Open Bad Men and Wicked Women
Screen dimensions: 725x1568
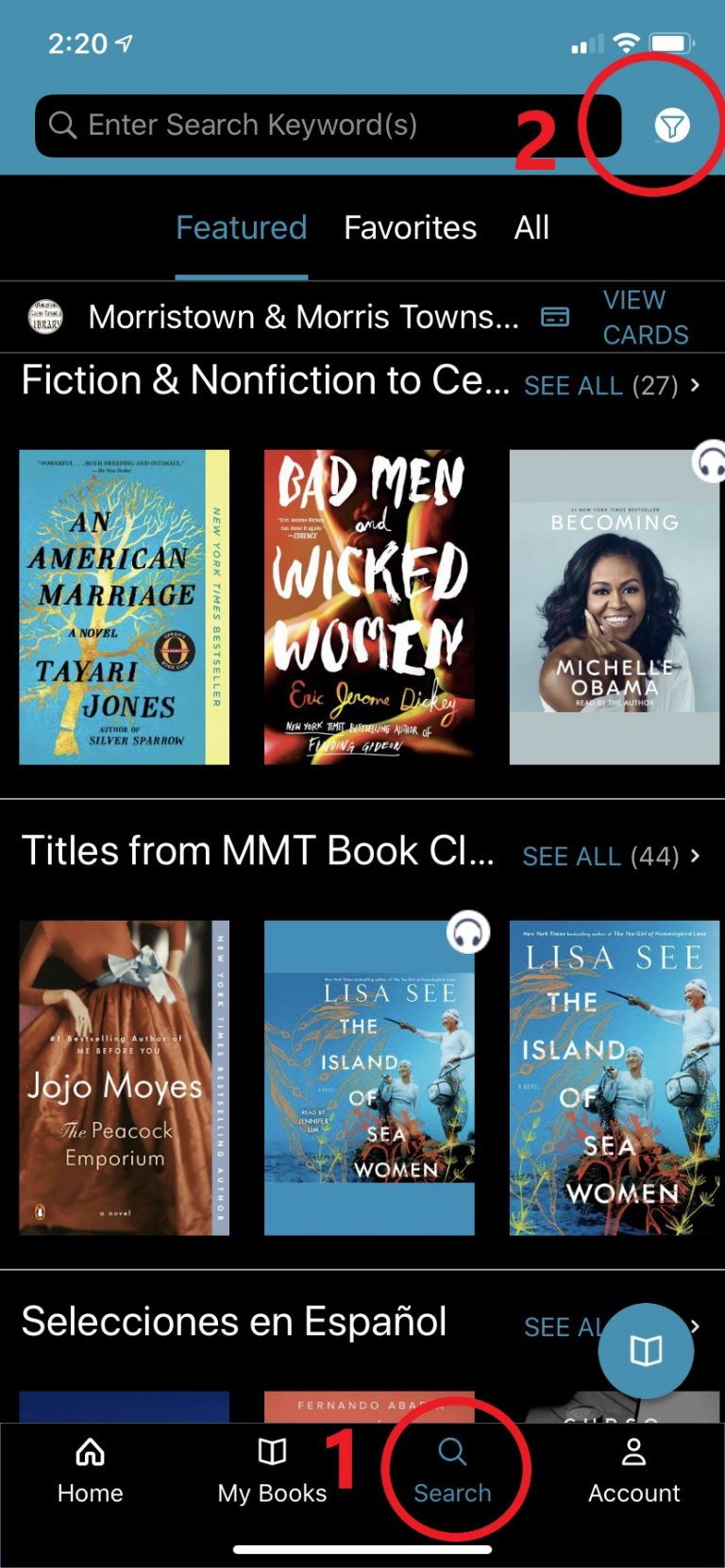369,607
